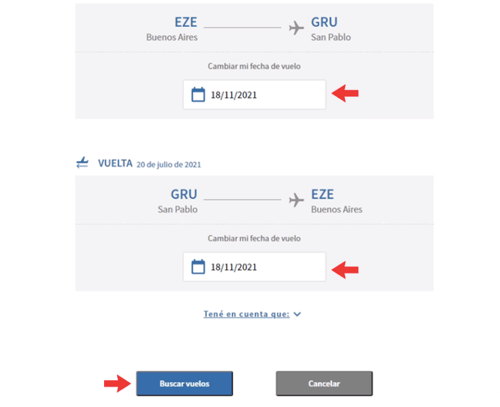Expand the 'Tené en cuenta que' section

point(252,314)
